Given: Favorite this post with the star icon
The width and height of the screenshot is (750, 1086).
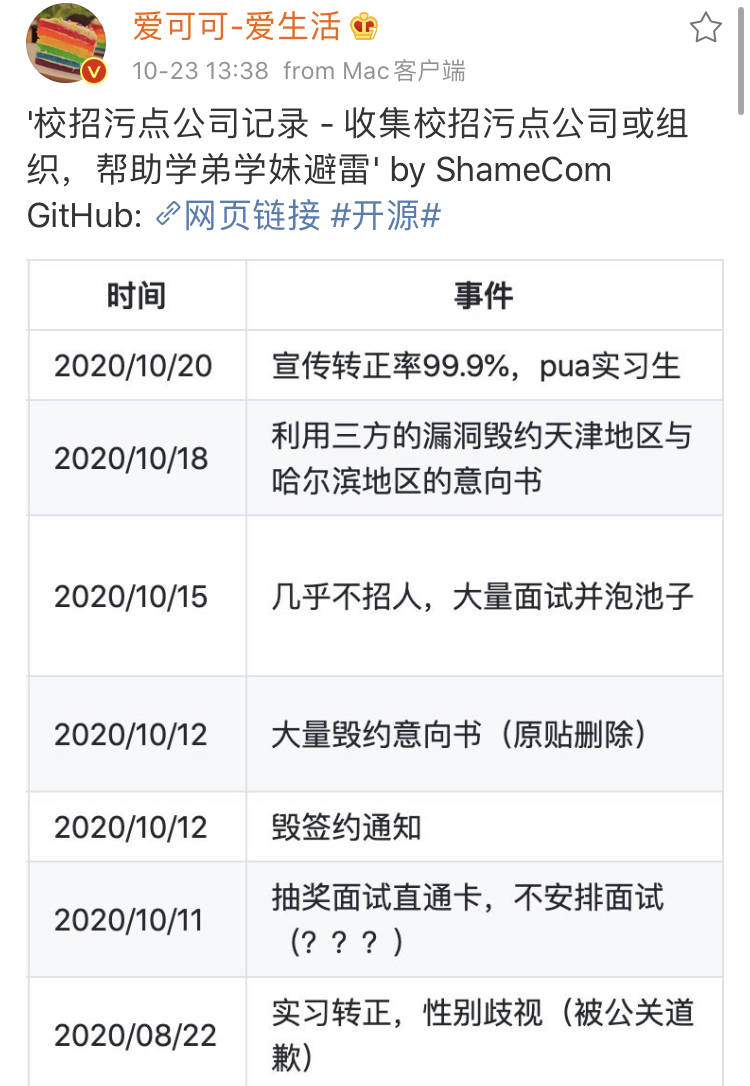Looking at the screenshot, I should point(706,29).
